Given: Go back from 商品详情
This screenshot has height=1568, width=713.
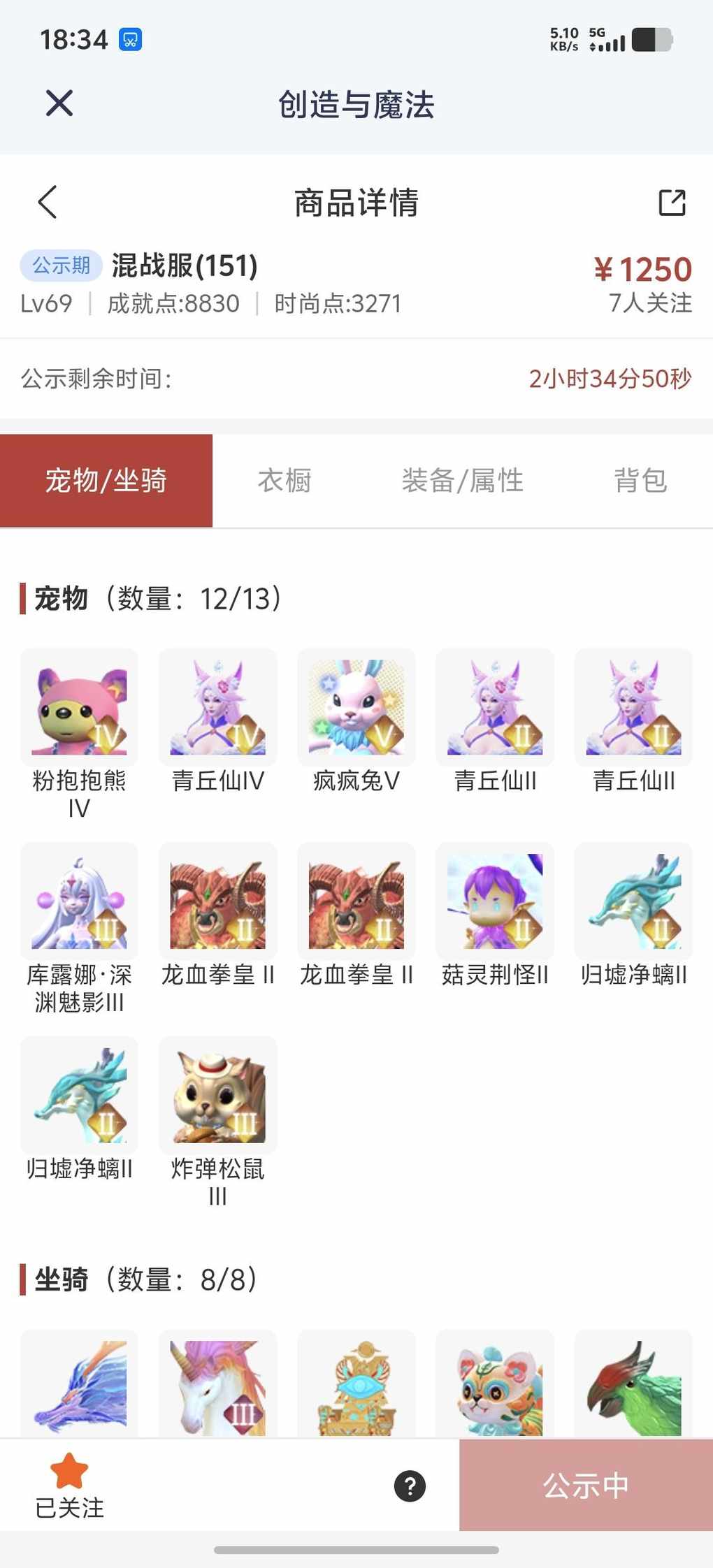Looking at the screenshot, I should click(48, 203).
